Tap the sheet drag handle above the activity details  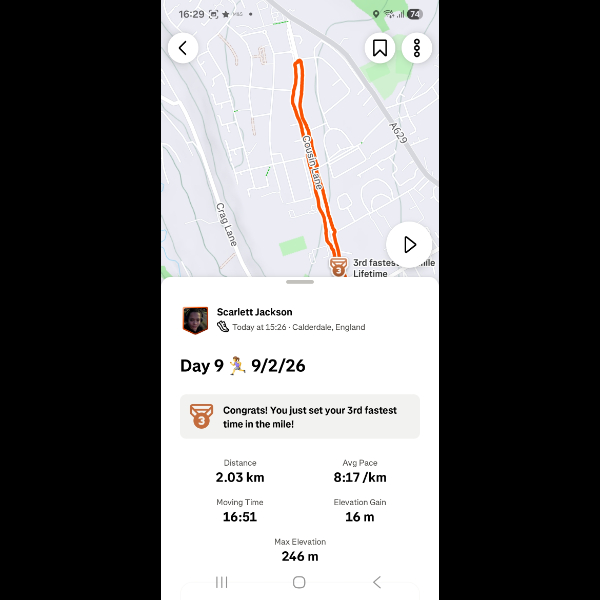click(x=300, y=282)
